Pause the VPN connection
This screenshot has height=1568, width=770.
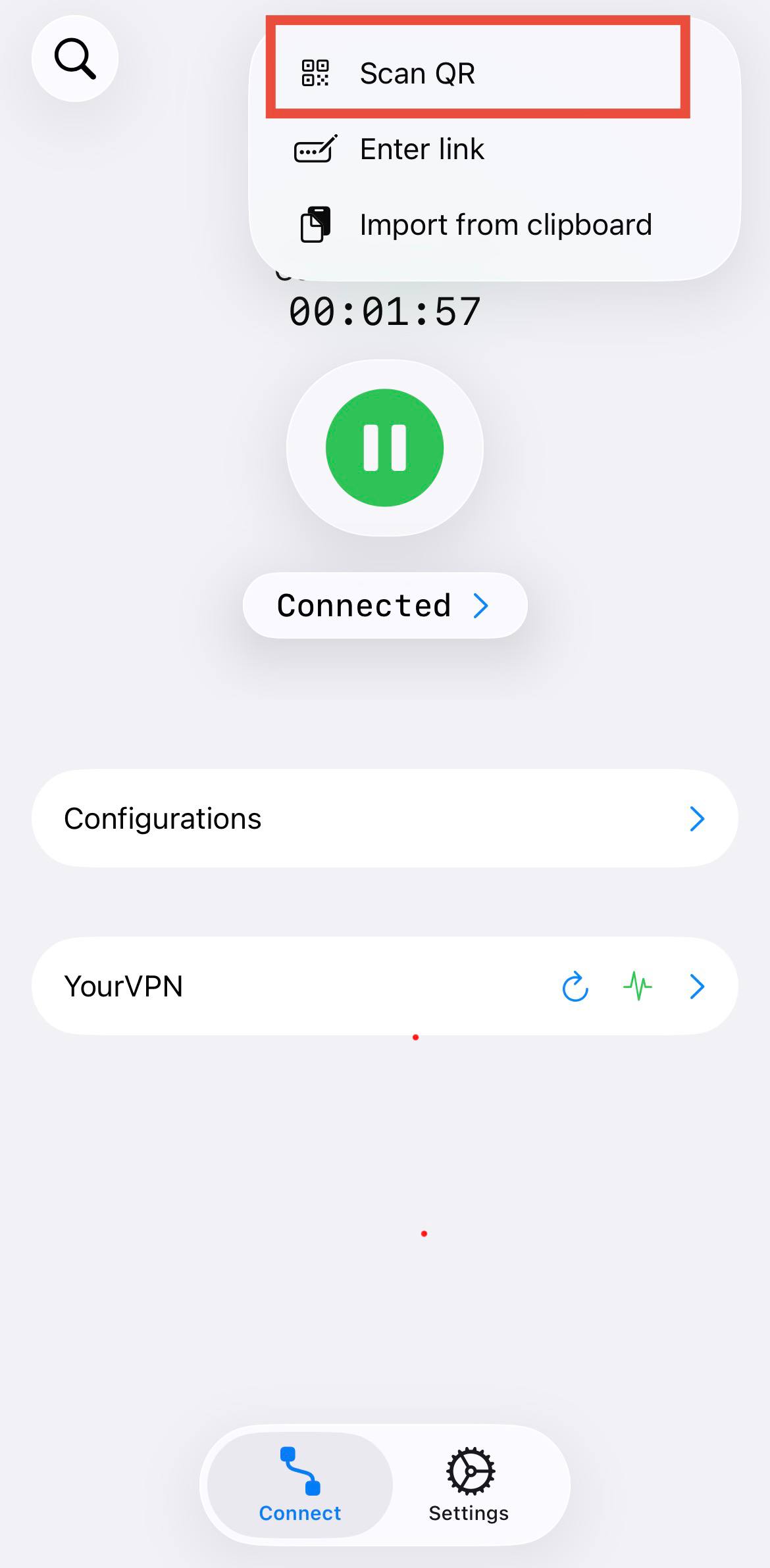[x=385, y=448]
